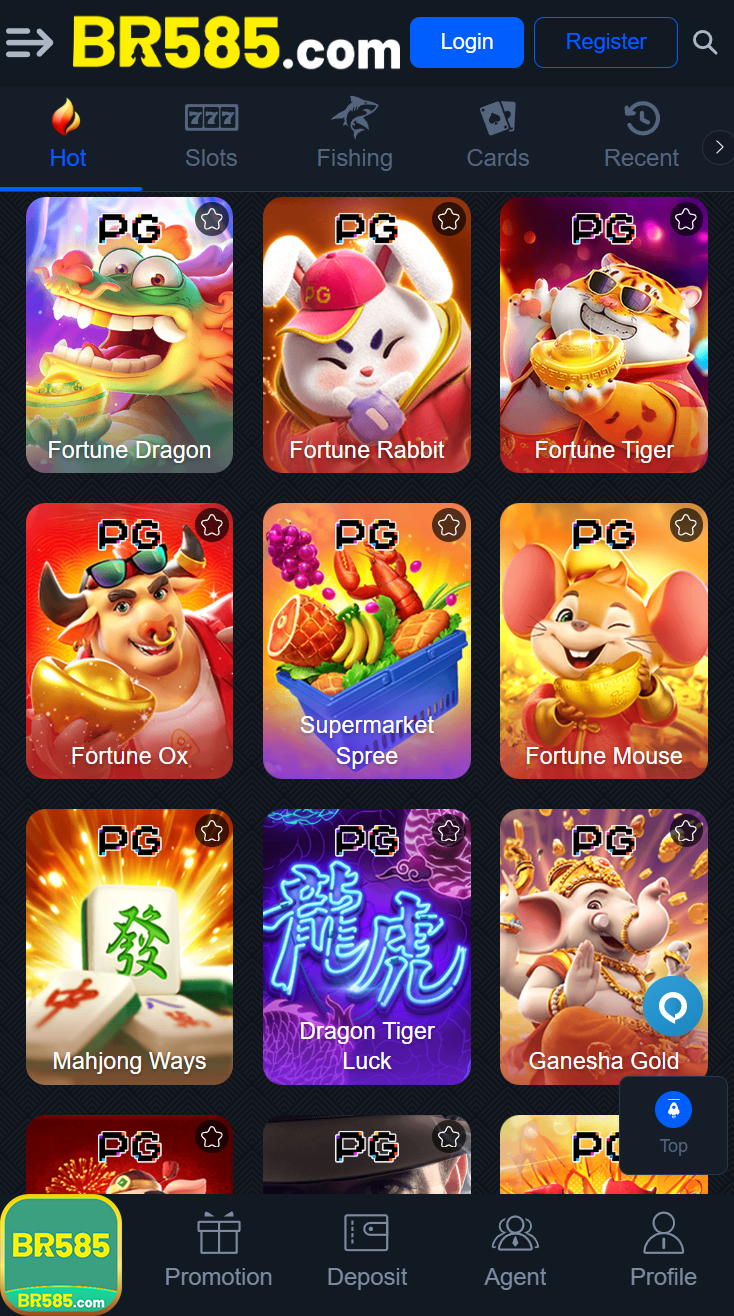Open the Fortune Rabbit game thumbnail
The height and width of the screenshot is (1316, 734).
366,335
